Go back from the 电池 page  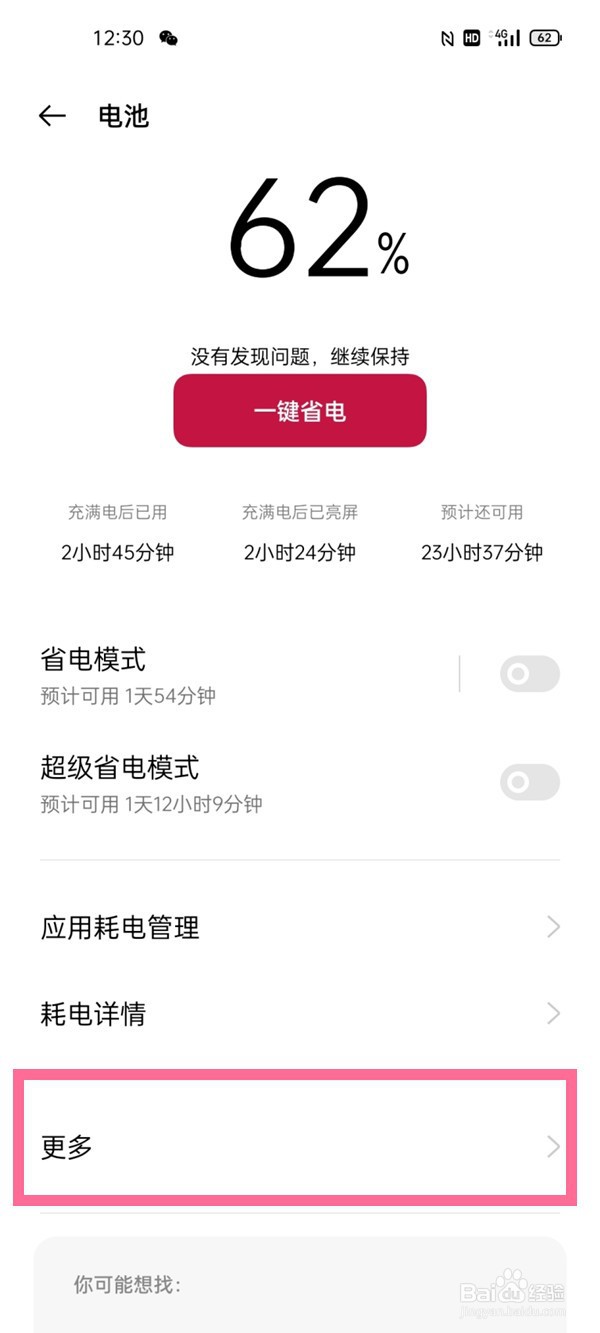(52, 116)
